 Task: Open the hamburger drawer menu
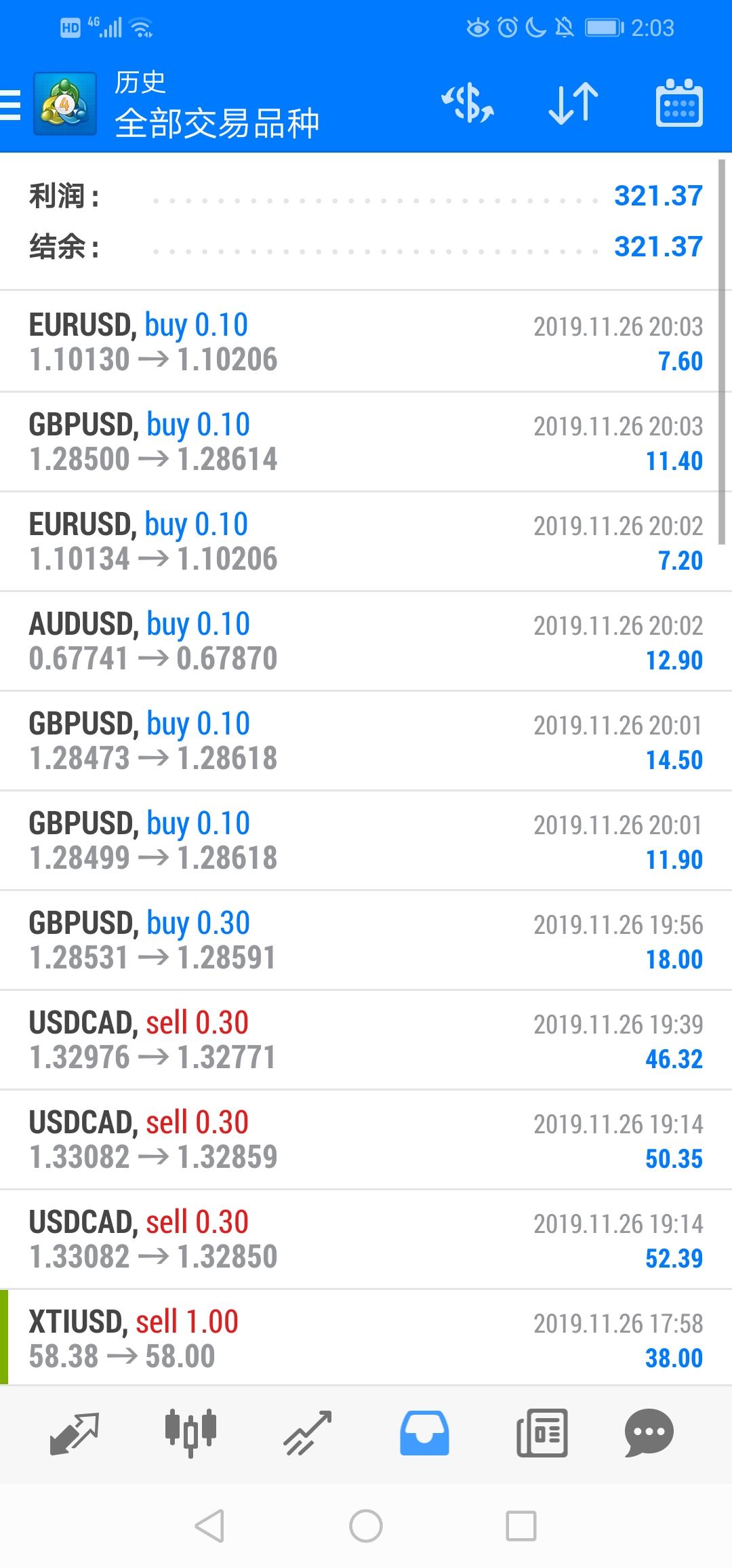(x=11, y=104)
